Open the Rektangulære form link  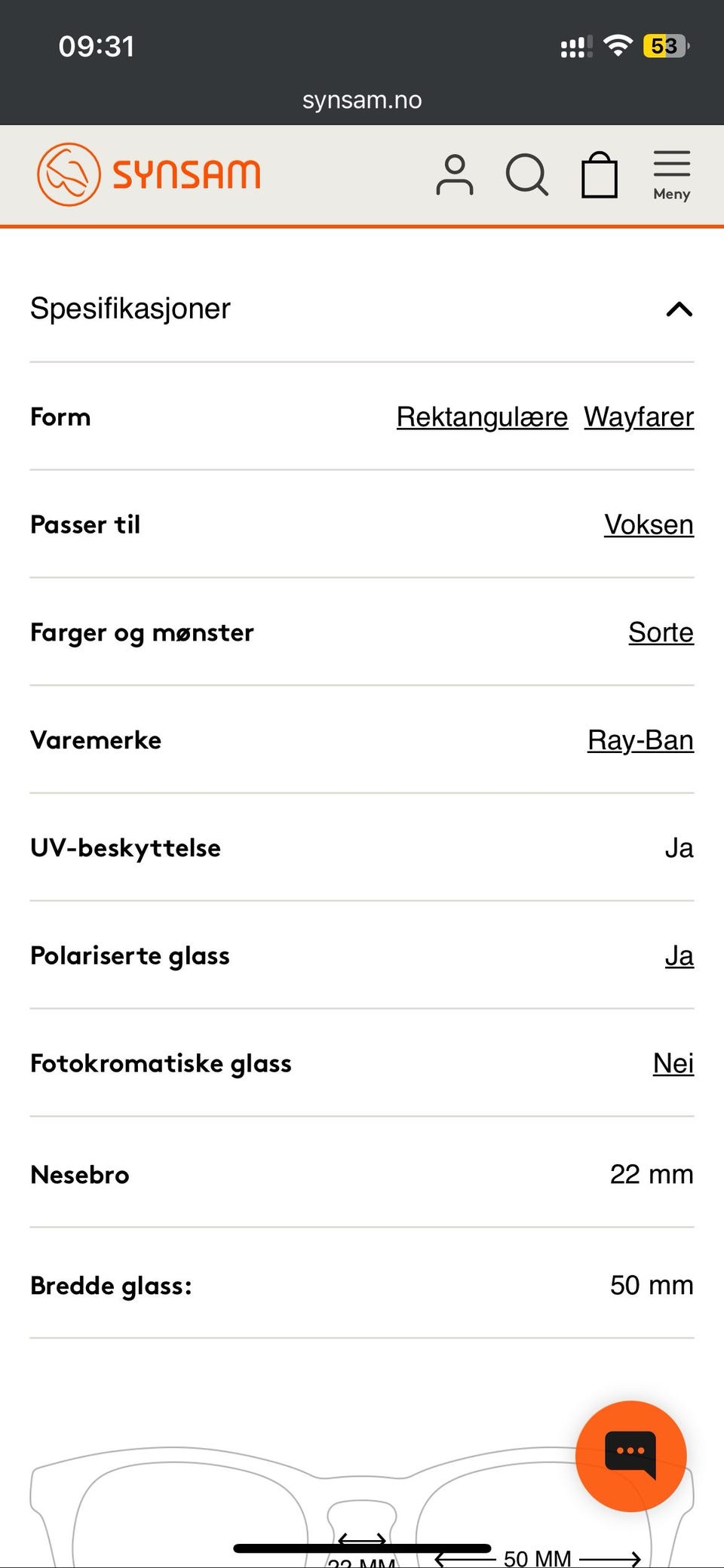pos(482,417)
